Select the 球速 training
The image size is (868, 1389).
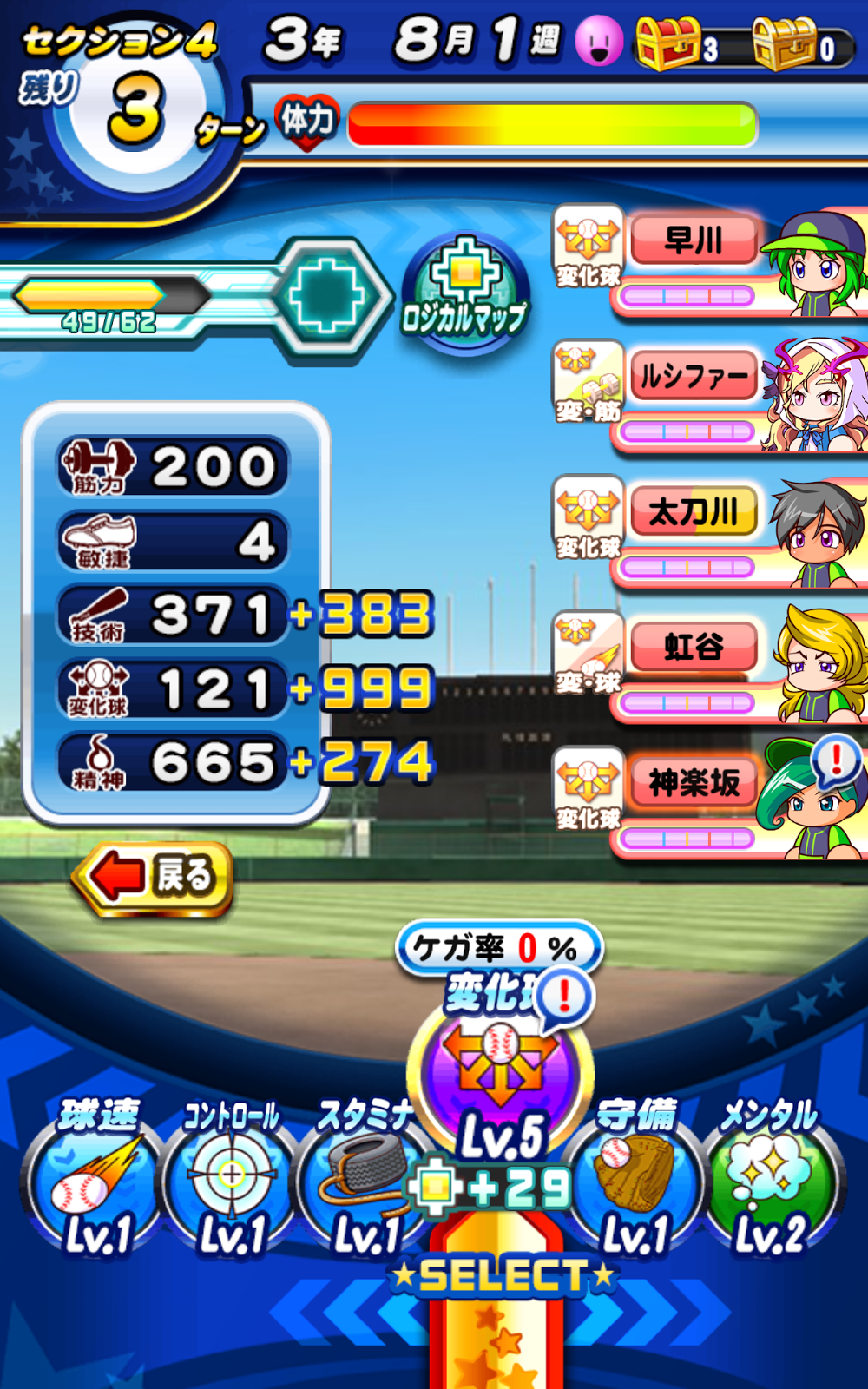coord(94,1182)
